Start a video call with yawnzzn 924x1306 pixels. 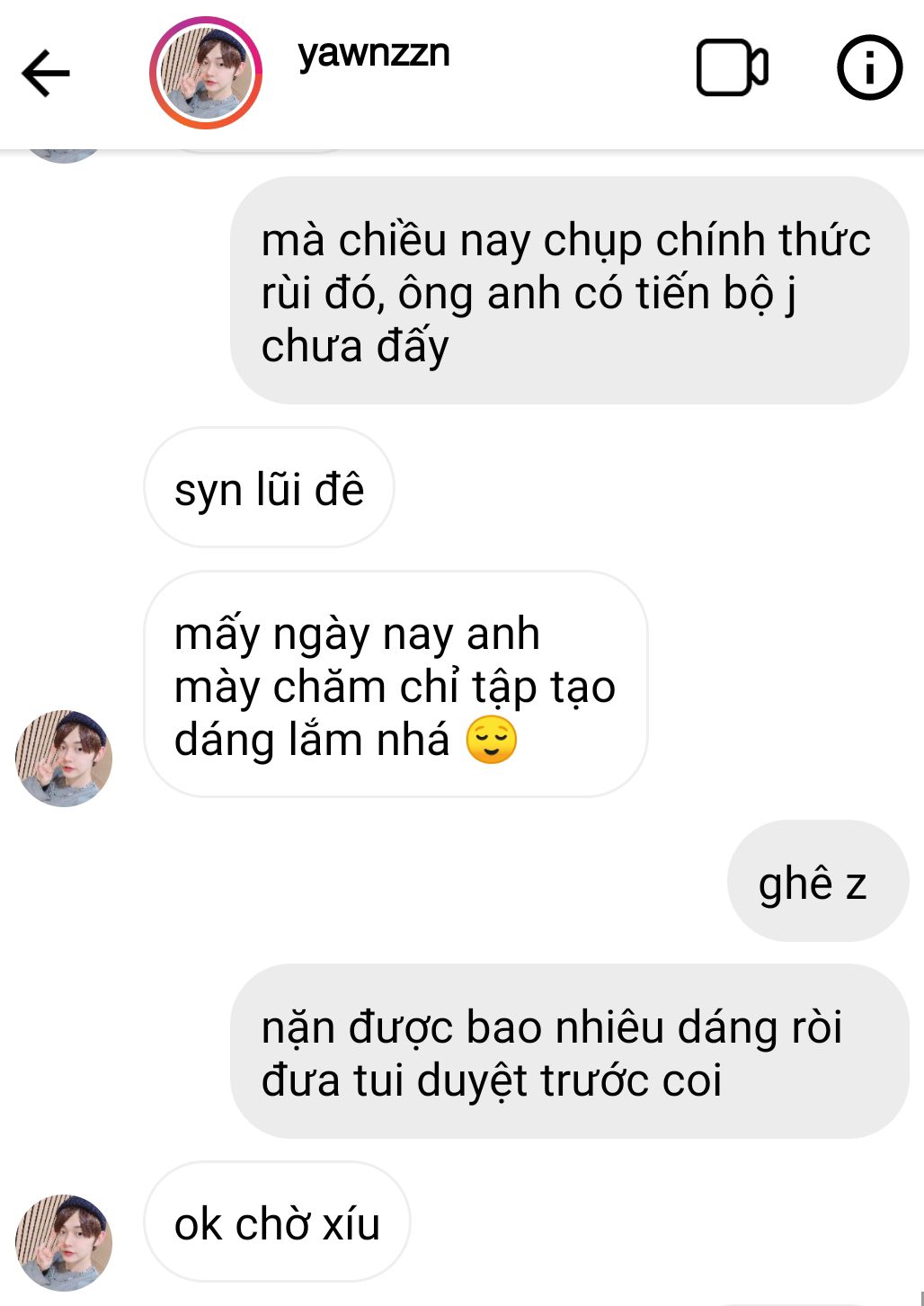point(732,68)
